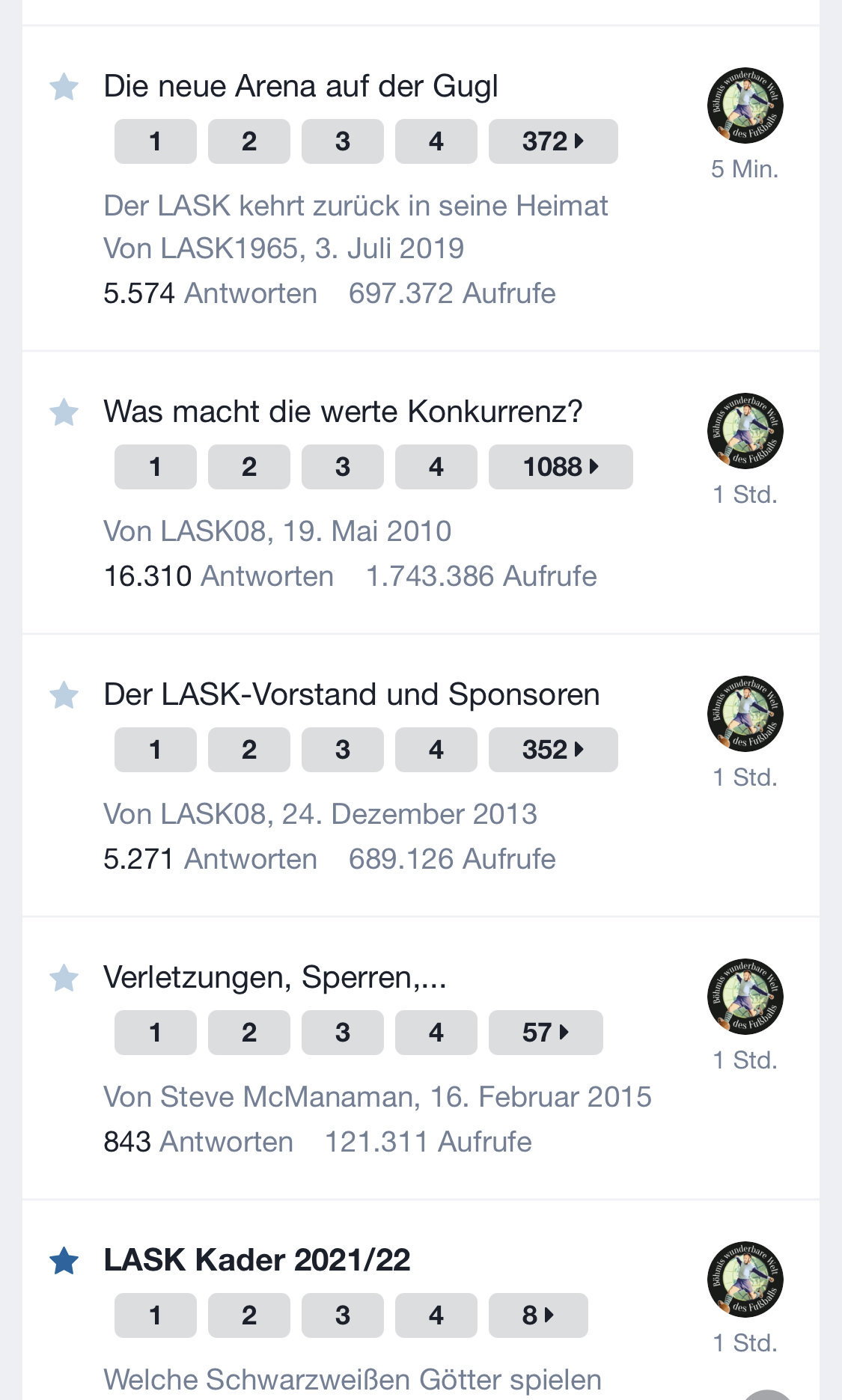This screenshot has width=842, height=1400.
Task: Open thread Der LASK-Vorstand und Sponsoren
Action: coord(352,694)
